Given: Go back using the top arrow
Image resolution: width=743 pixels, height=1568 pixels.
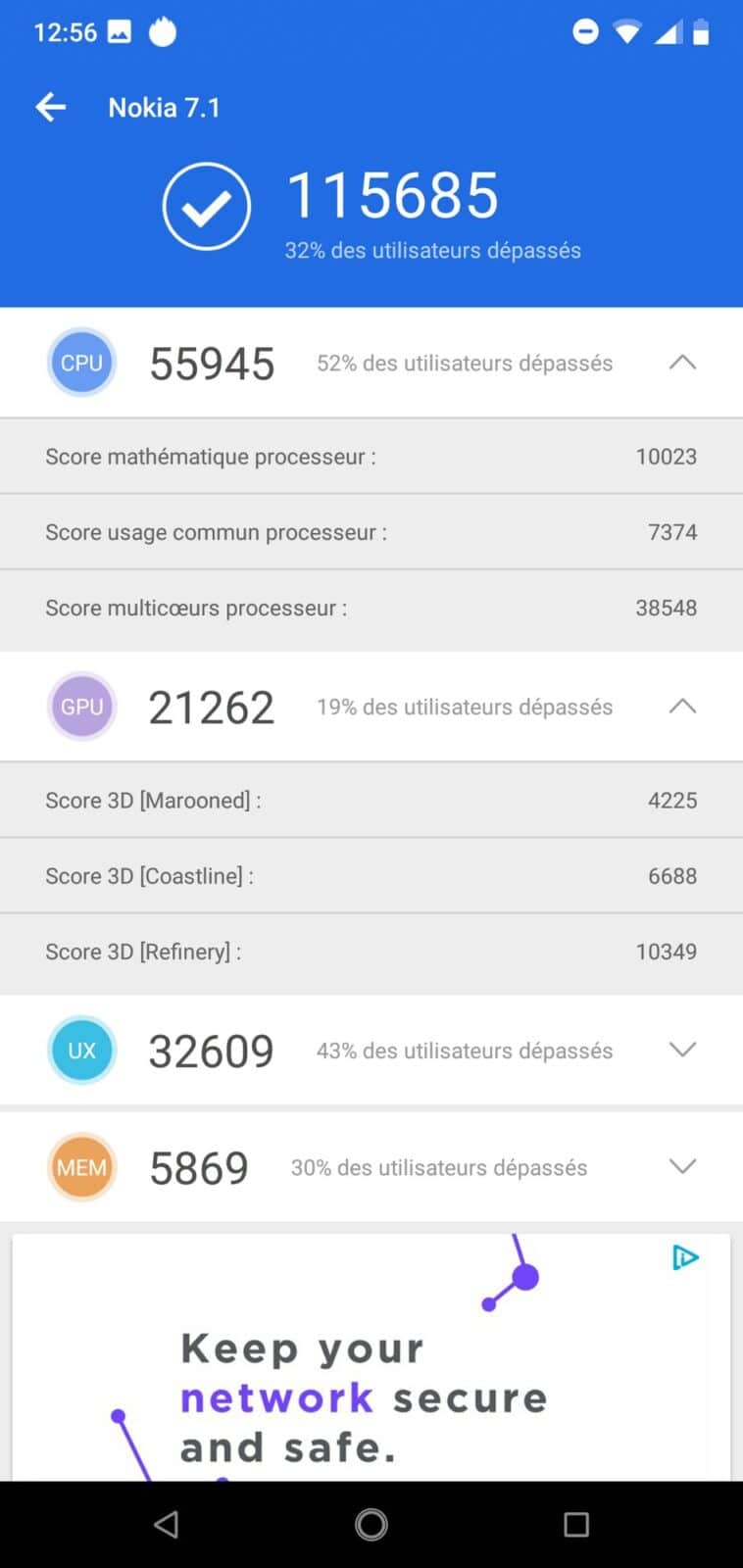Looking at the screenshot, I should [x=51, y=107].
